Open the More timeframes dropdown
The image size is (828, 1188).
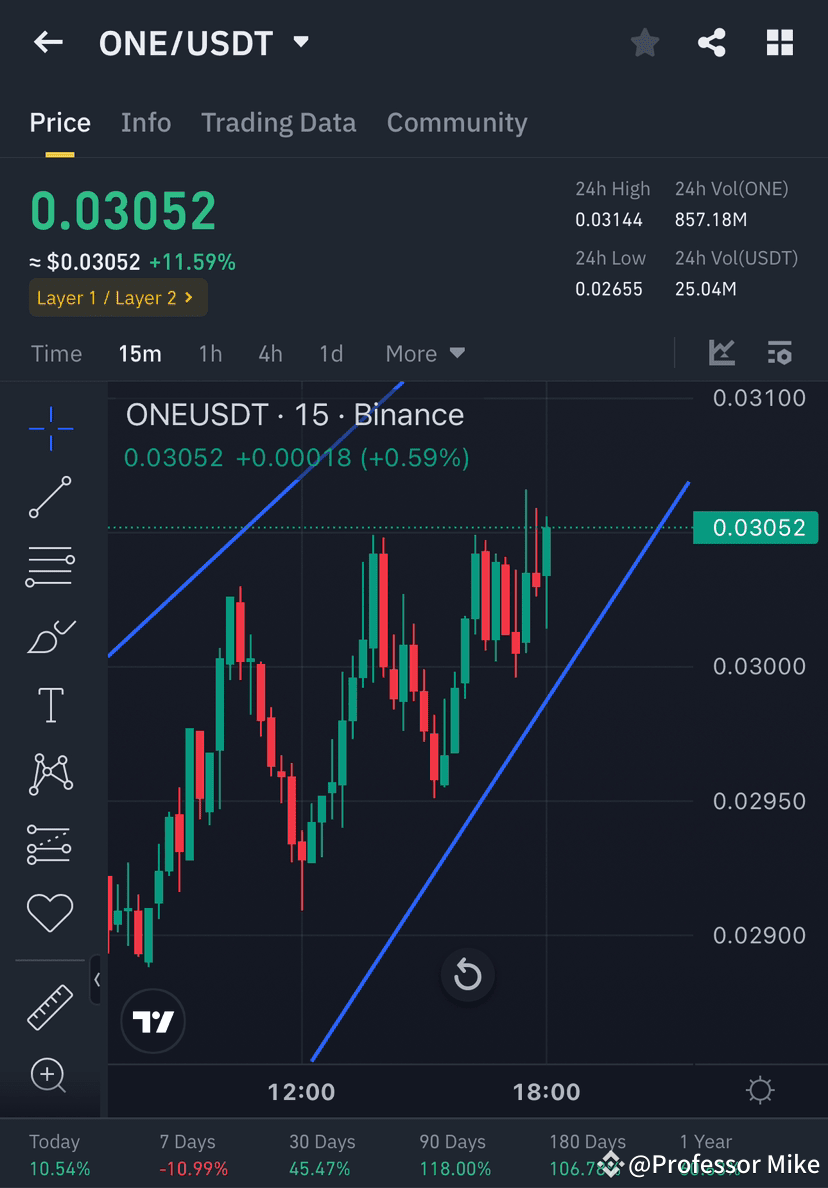tap(424, 353)
